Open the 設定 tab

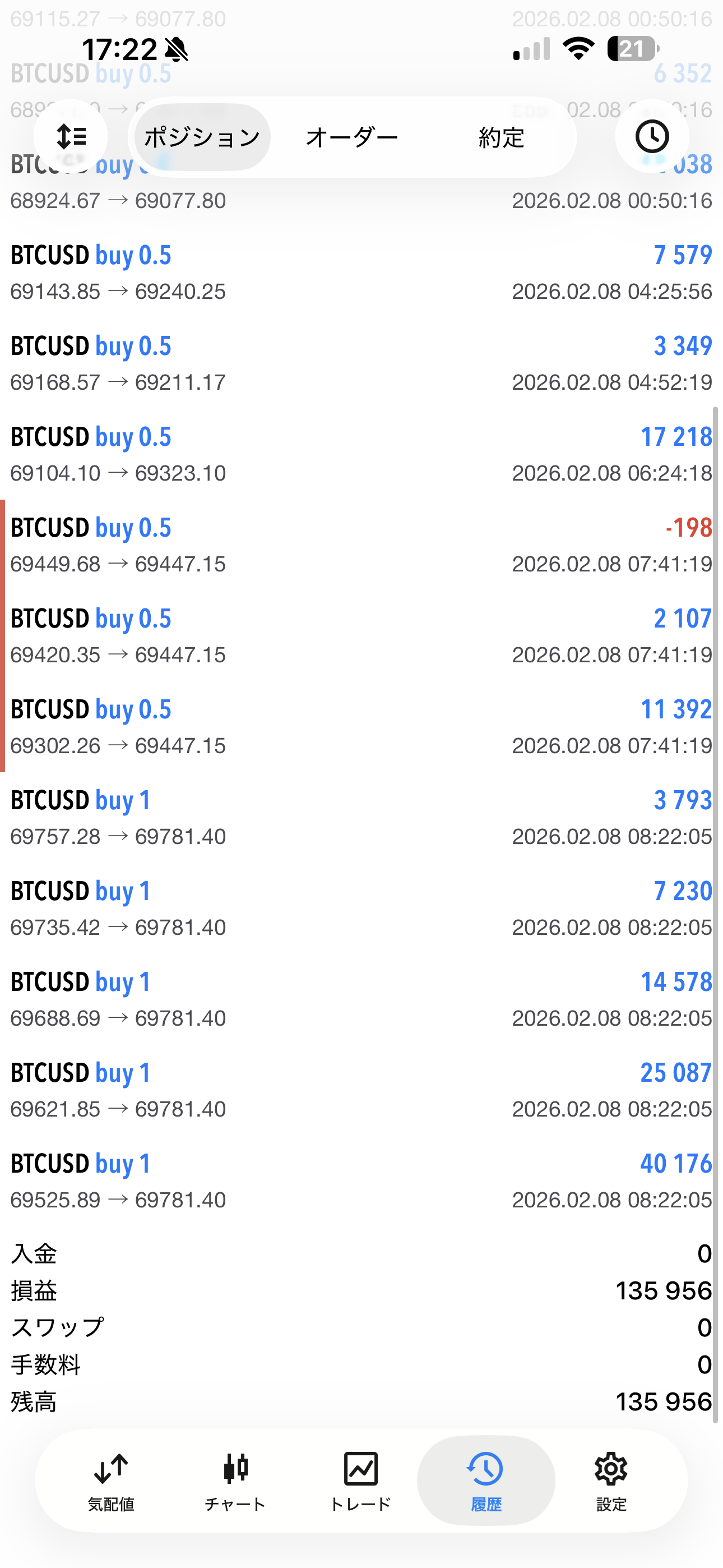click(x=610, y=1479)
